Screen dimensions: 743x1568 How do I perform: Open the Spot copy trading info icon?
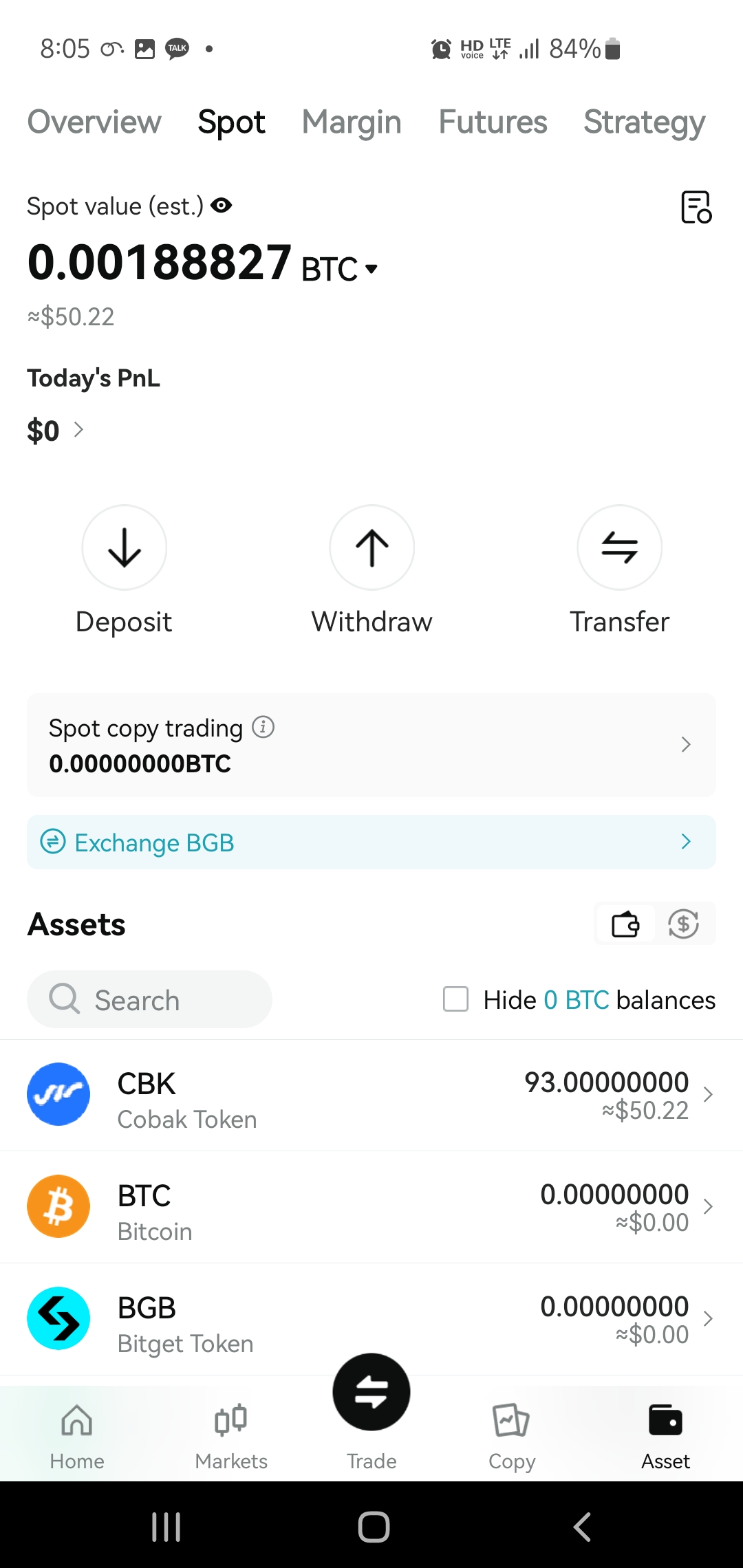pos(262,728)
